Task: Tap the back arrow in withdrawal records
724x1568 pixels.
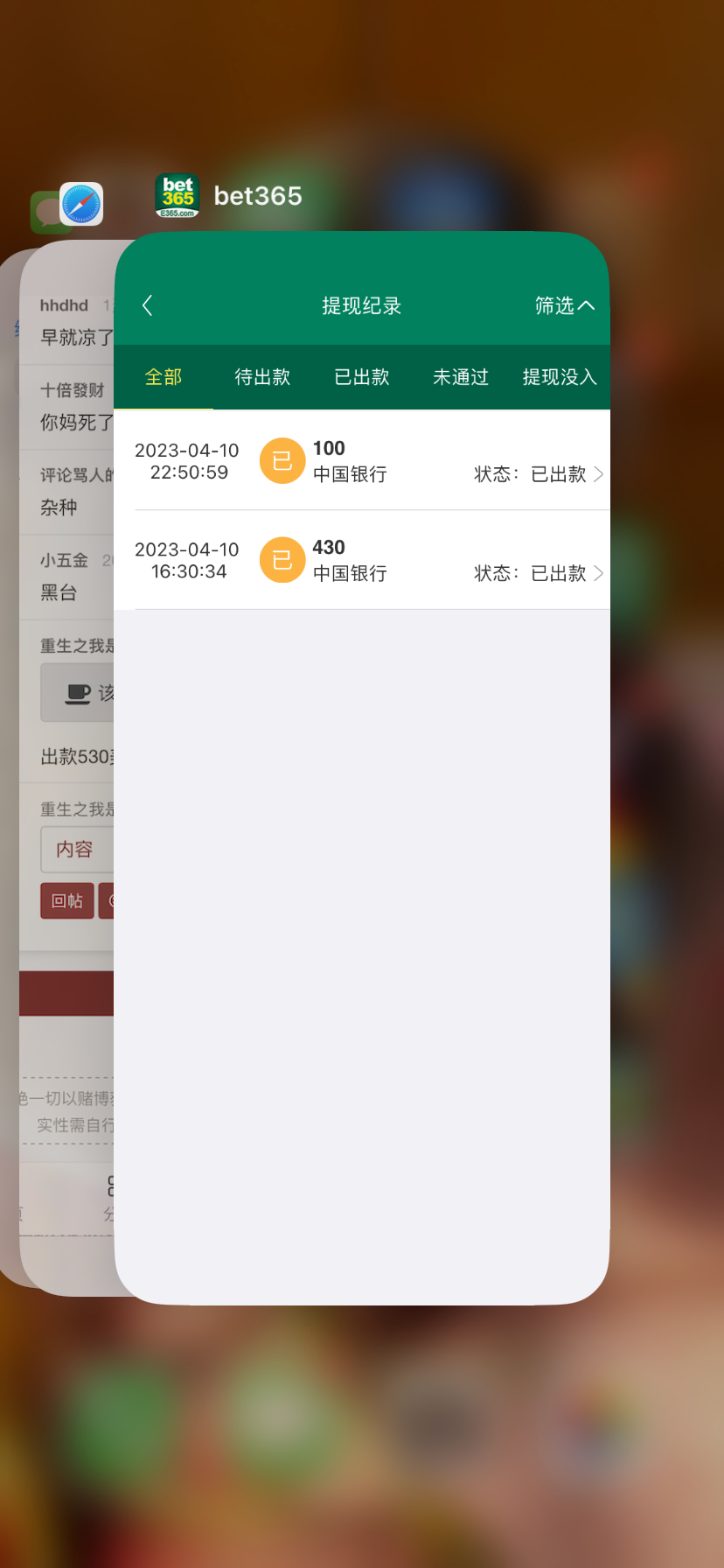Action: click(x=147, y=305)
